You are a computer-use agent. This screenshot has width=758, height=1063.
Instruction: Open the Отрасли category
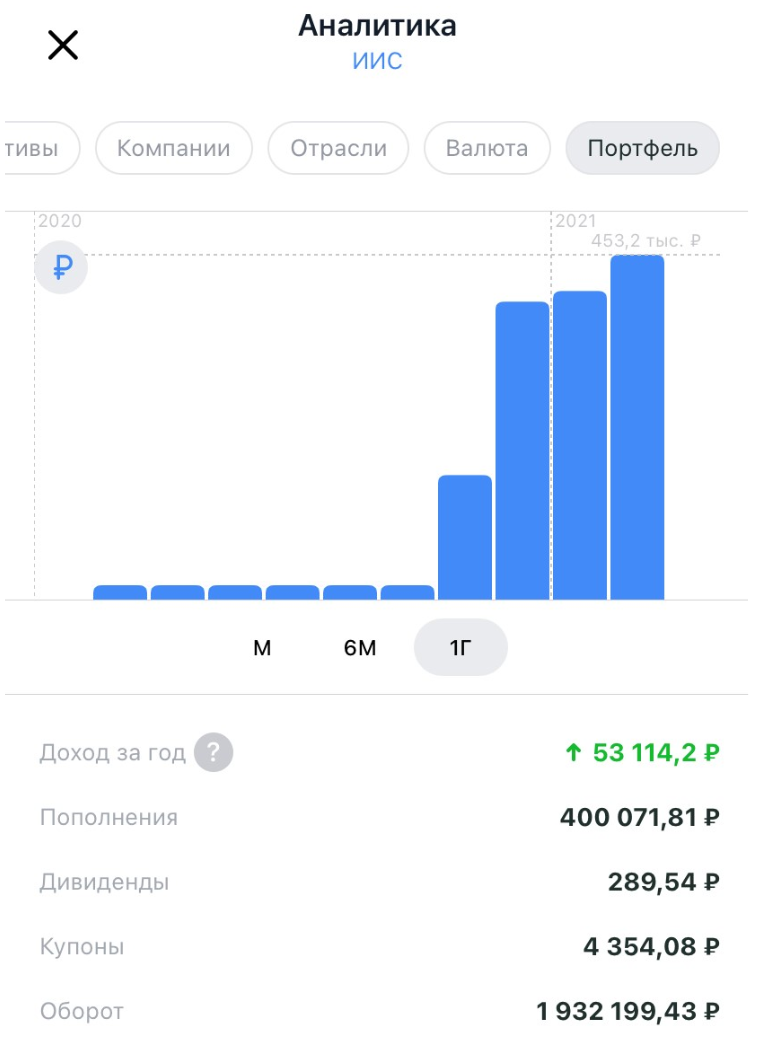click(339, 147)
